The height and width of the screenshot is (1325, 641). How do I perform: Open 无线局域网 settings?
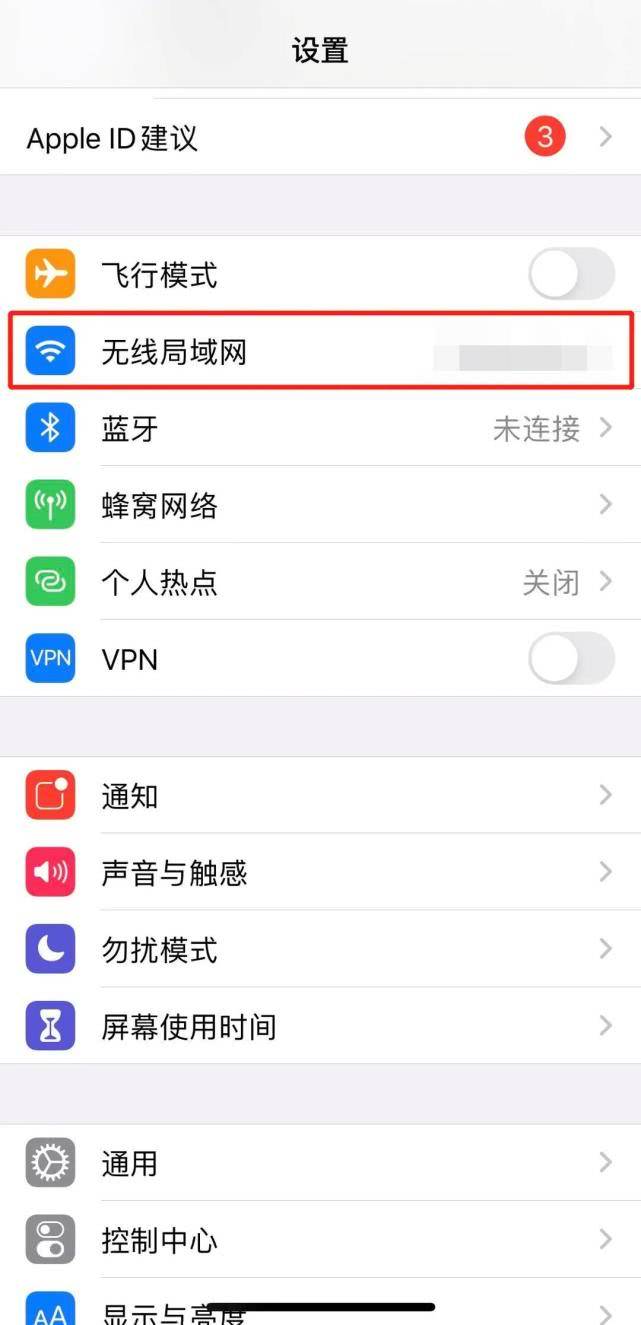(320, 351)
